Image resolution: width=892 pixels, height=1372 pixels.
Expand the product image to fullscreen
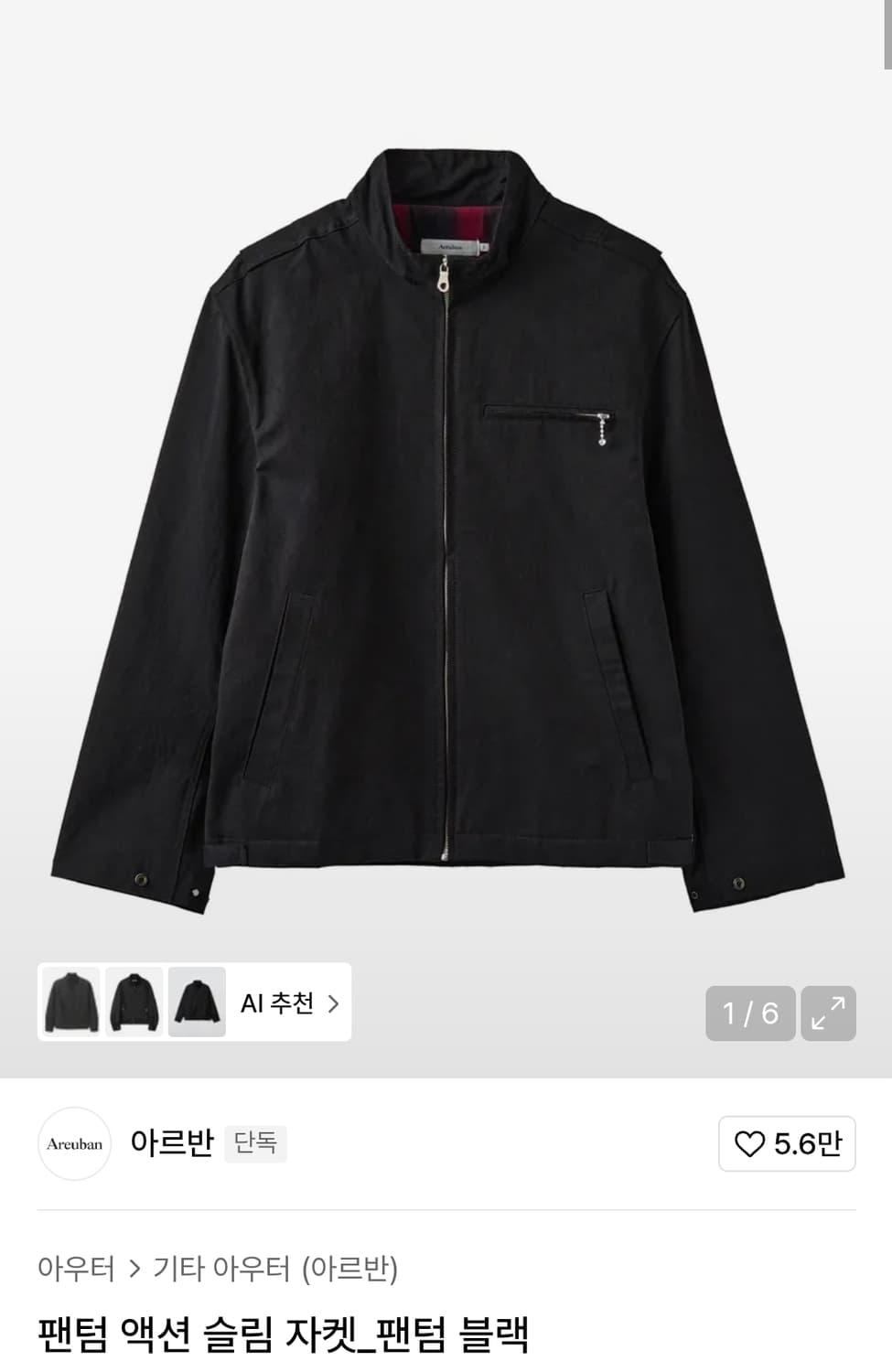pos(828,1013)
